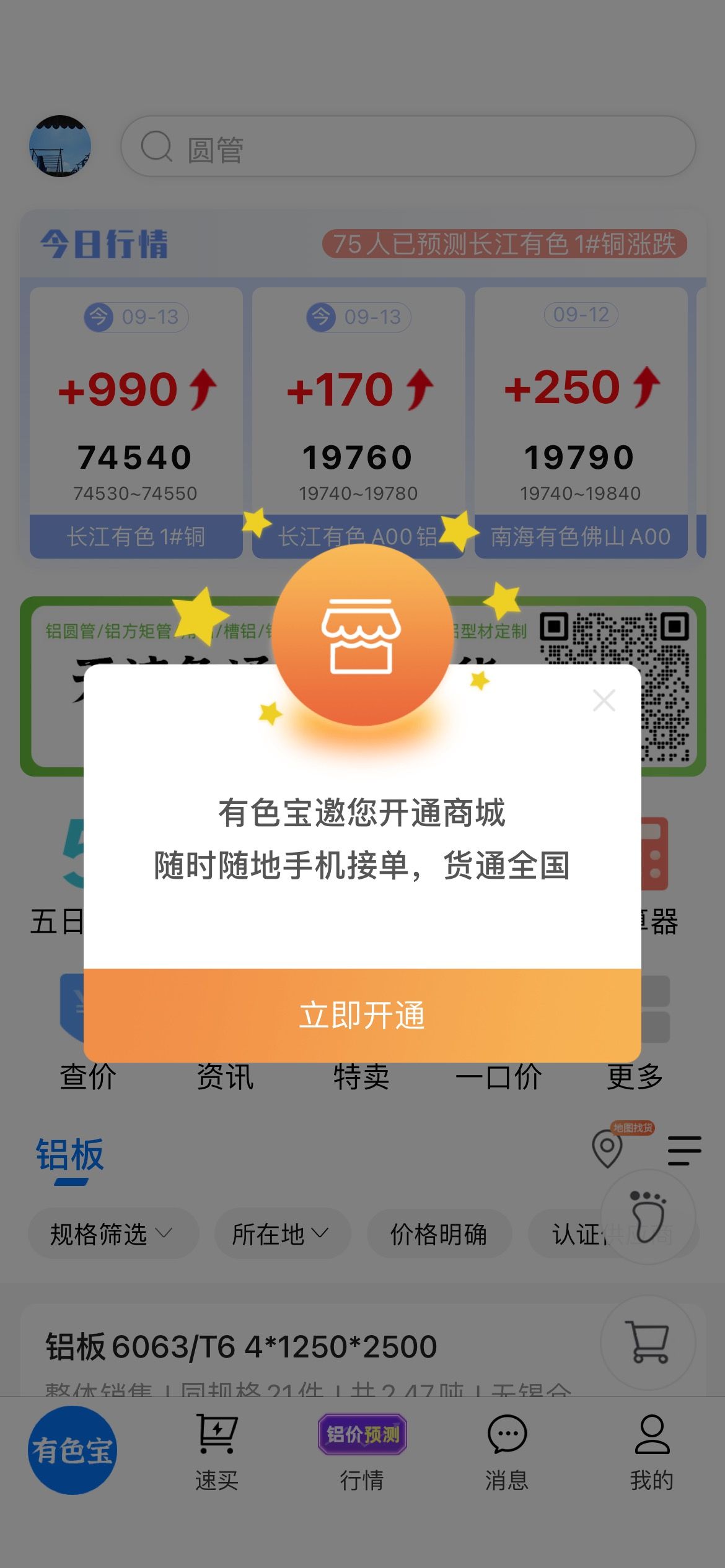The height and width of the screenshot is (1568, 725).
Task: Switch to the 速买 tab
Action: pos(217,1452)
